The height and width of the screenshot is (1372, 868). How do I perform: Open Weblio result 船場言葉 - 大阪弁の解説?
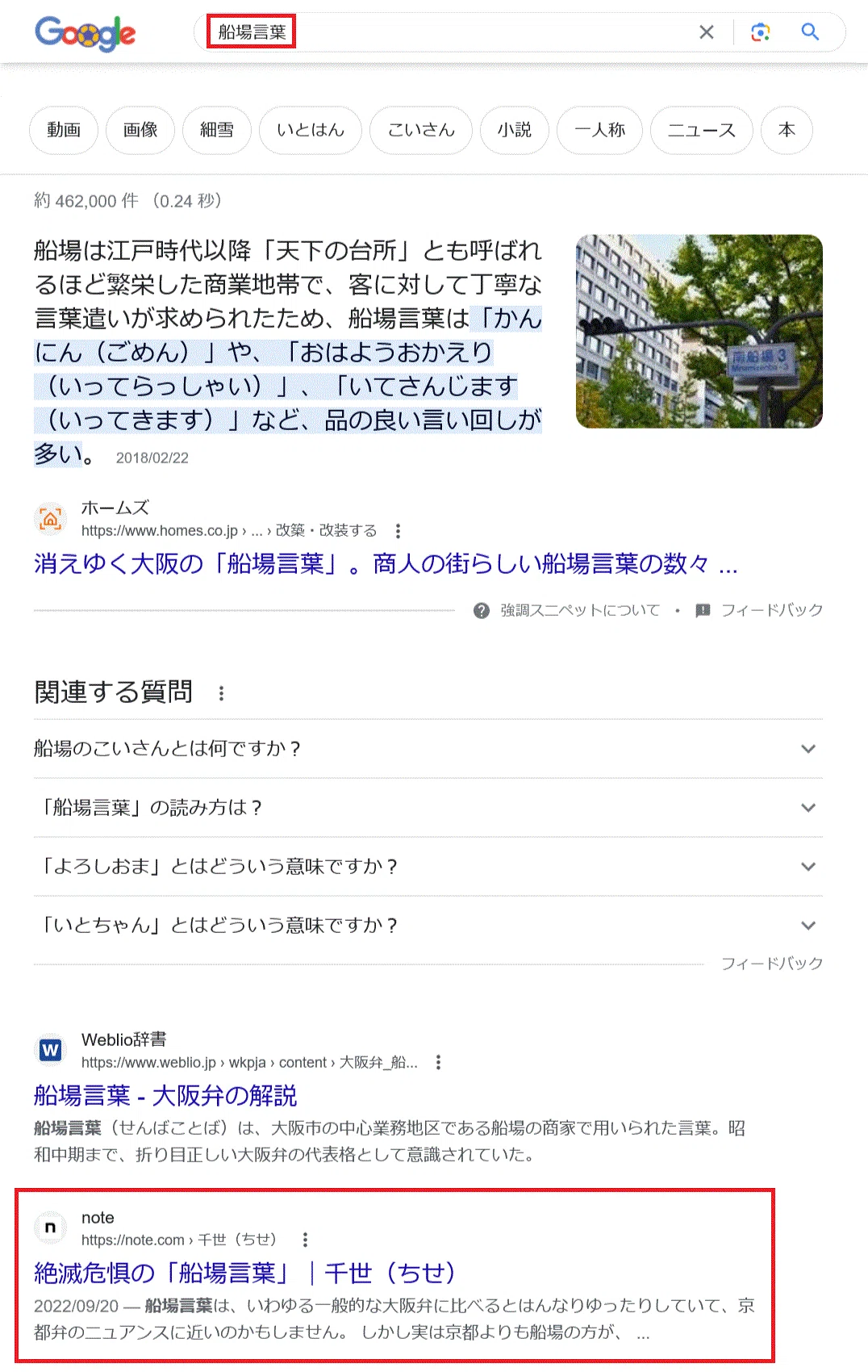click(x=165, y=1095)
